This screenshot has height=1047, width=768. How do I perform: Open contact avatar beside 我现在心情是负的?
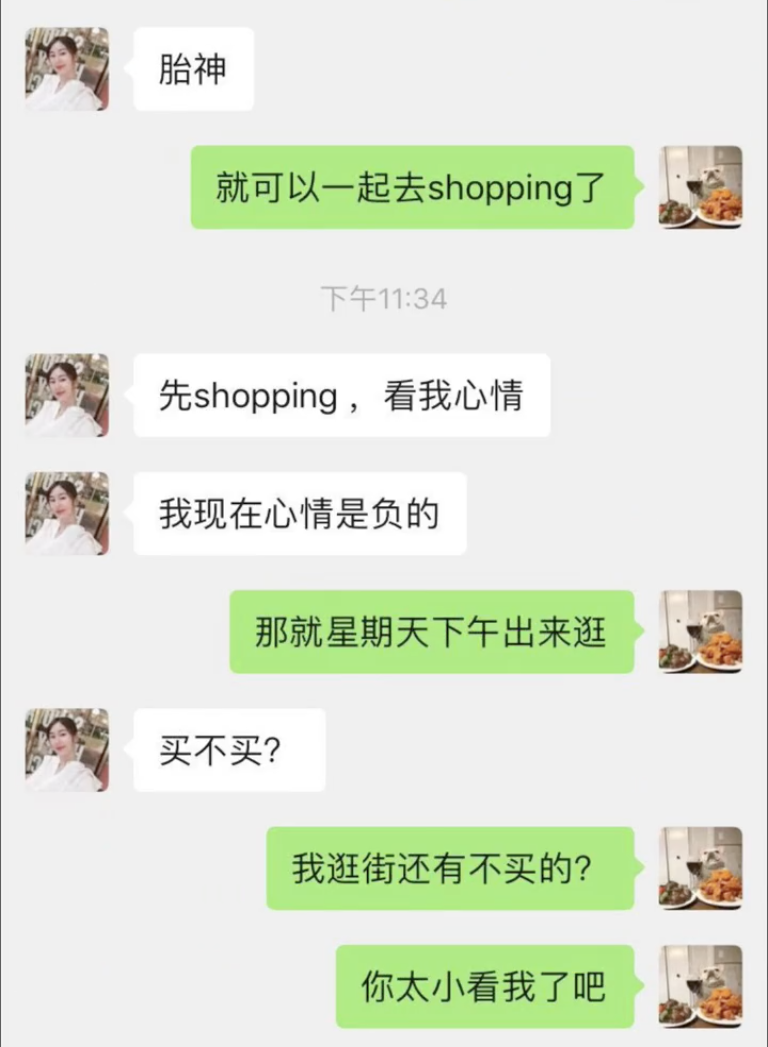67,513
